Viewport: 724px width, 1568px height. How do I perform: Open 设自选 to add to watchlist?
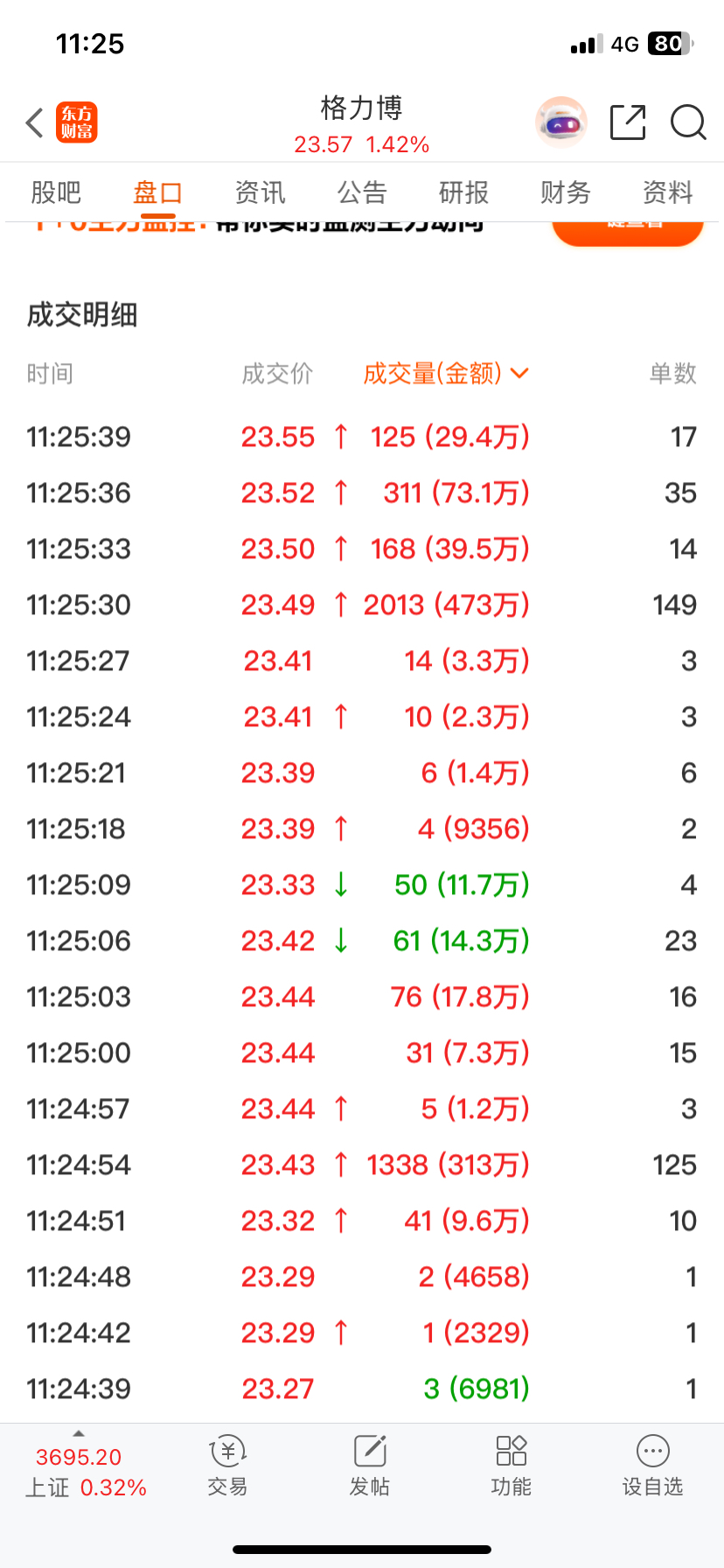[652, 1466]
